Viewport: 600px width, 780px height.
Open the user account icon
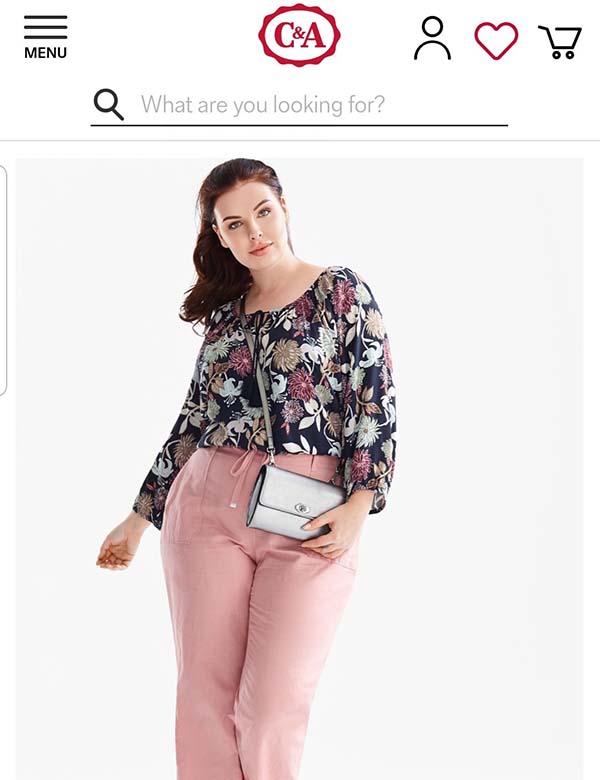click(432, 38)
